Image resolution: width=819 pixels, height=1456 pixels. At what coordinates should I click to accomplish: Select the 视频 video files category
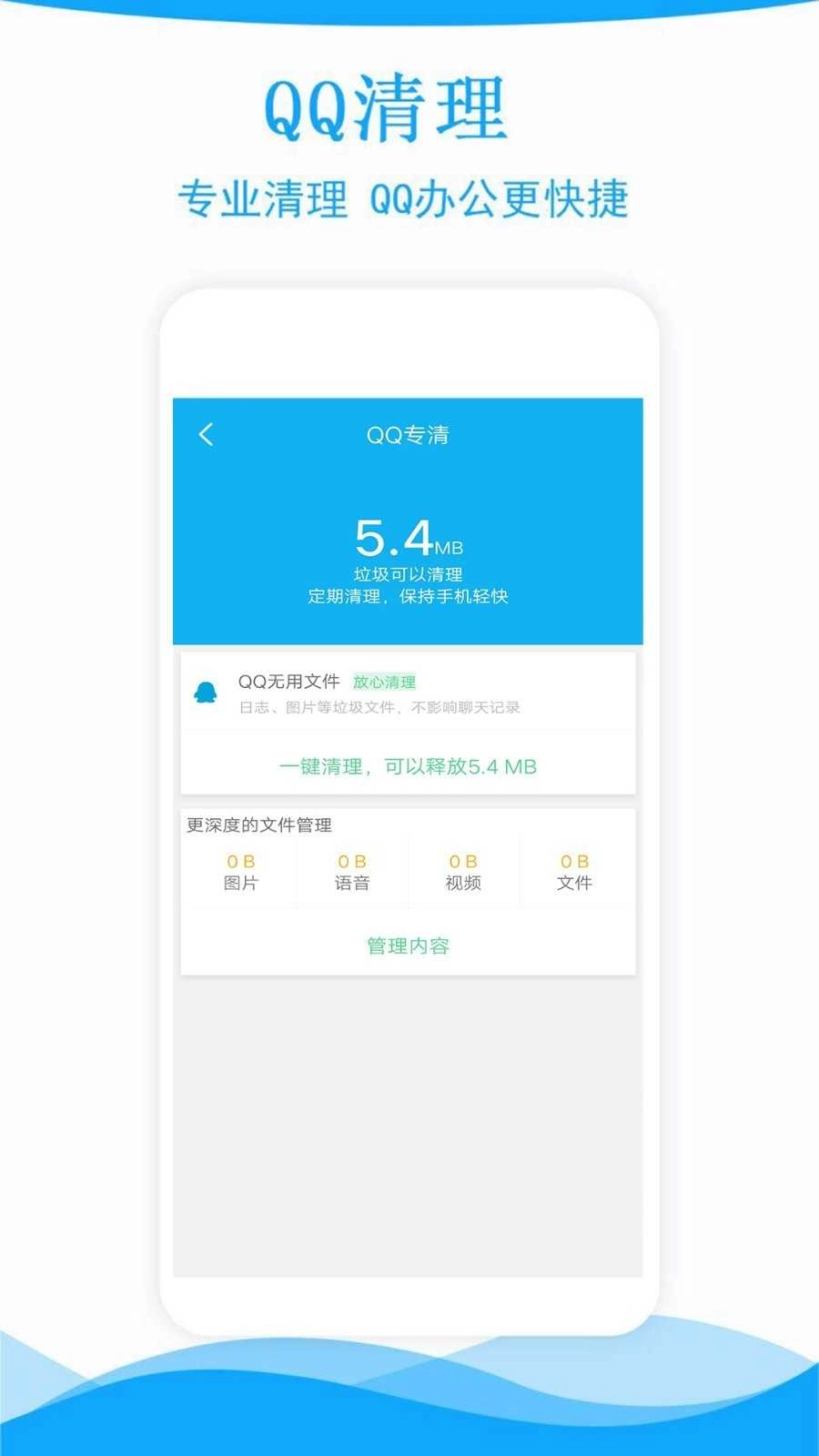pyautogui.click(x=464, y=883)
